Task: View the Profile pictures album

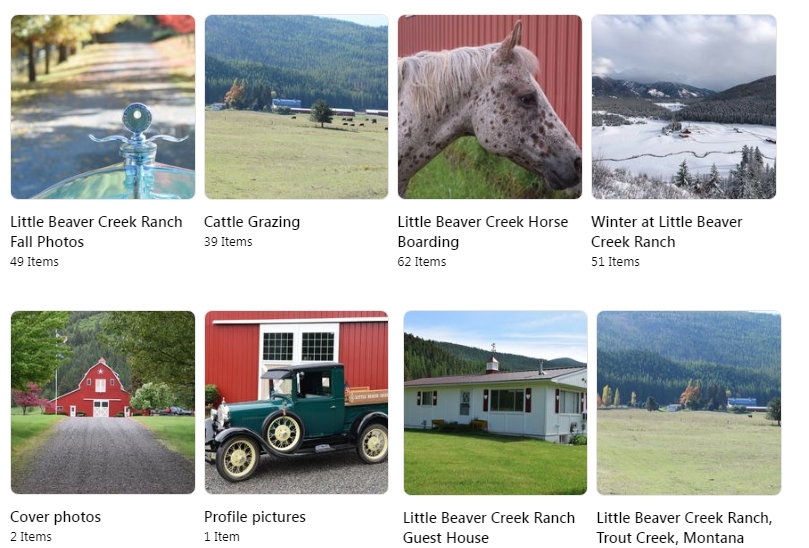Action: tap(296, 402)
